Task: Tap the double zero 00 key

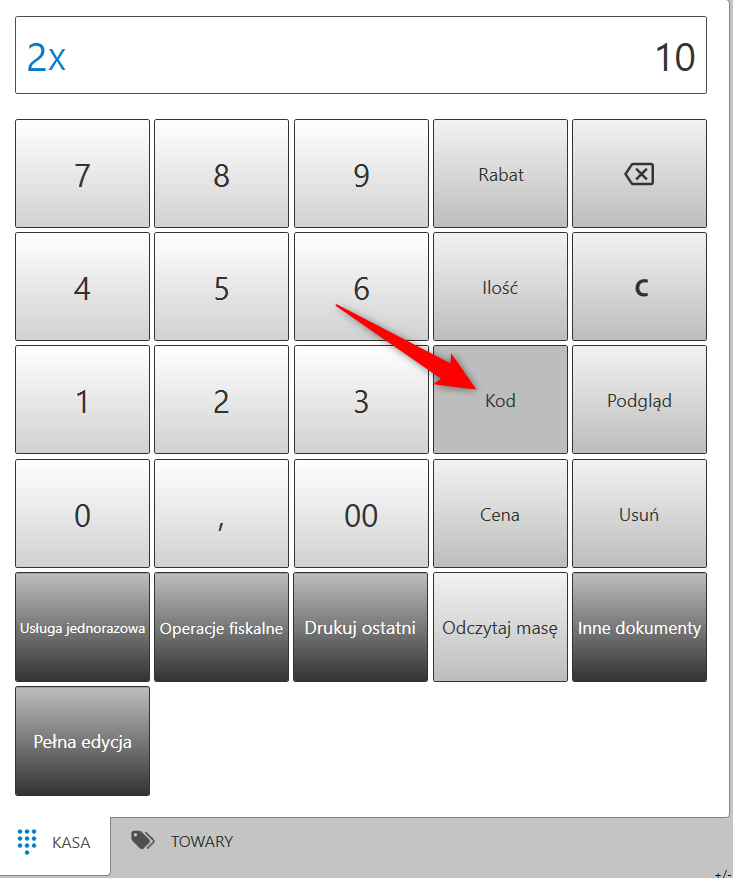Action: [x=361, y=515]
